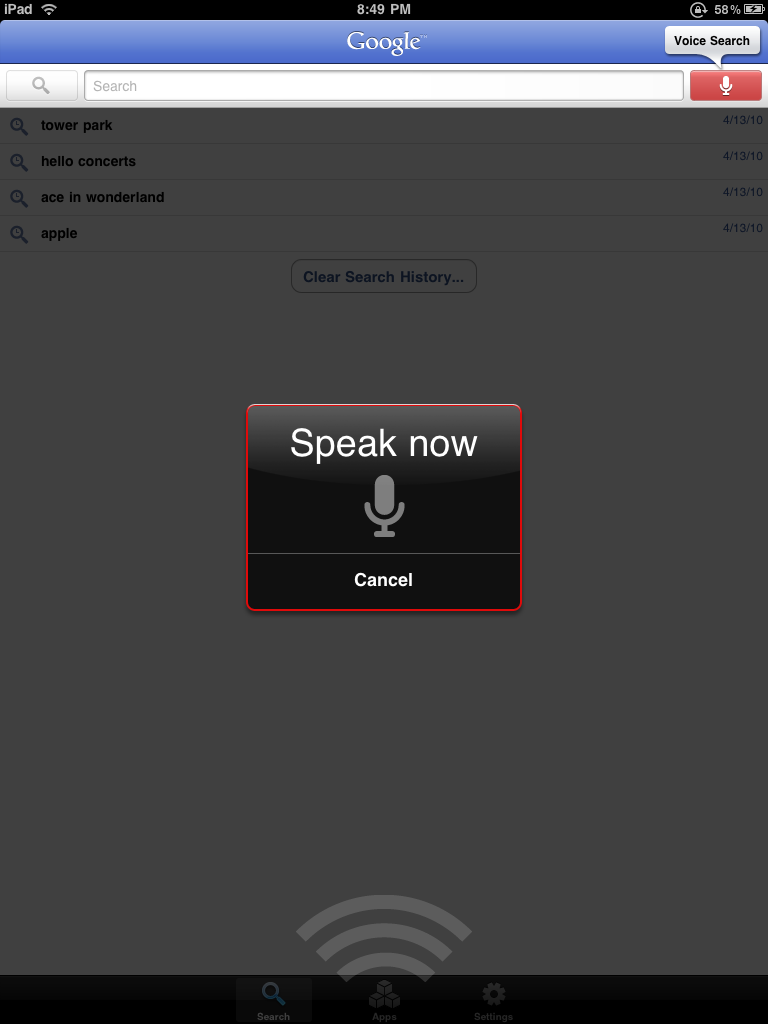Cancel the voice search dialog

coord(383,580)
